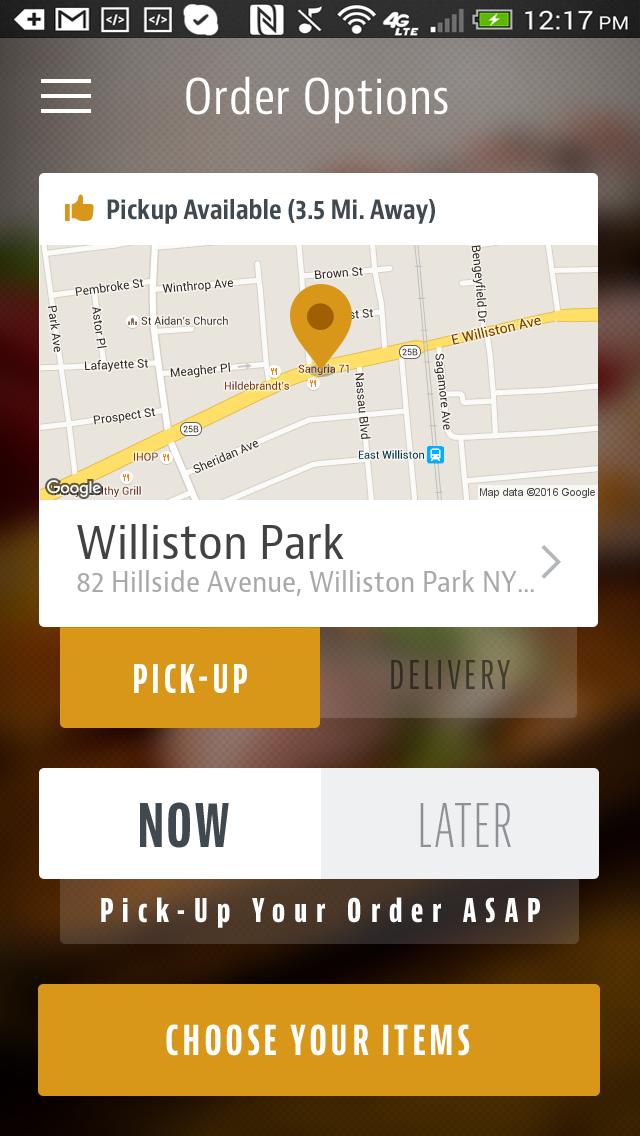Select the Pick-Up order option
Screen dimensions: 640x1136
[x=190, y=677]
